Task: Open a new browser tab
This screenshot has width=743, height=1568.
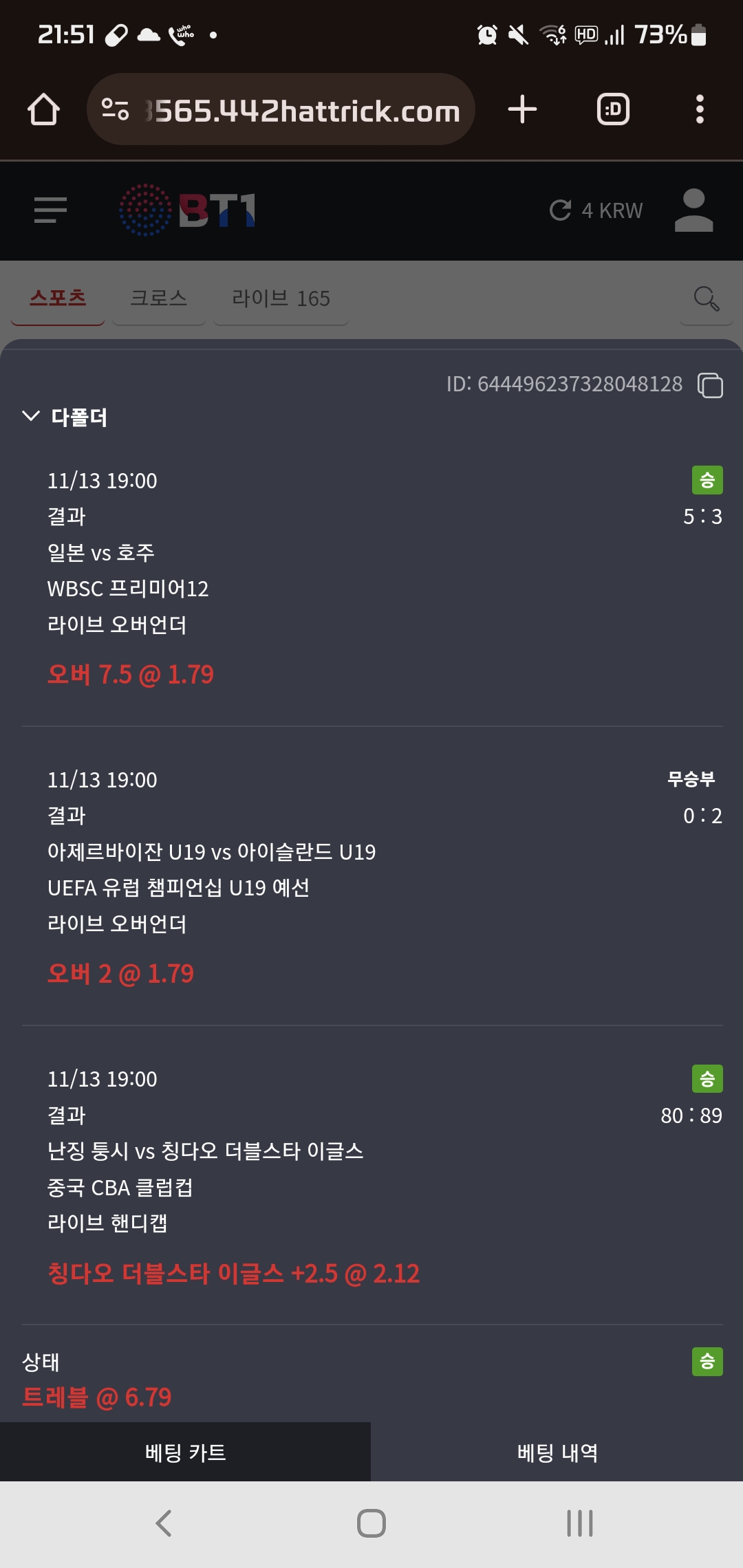Action: coord(522,109)
